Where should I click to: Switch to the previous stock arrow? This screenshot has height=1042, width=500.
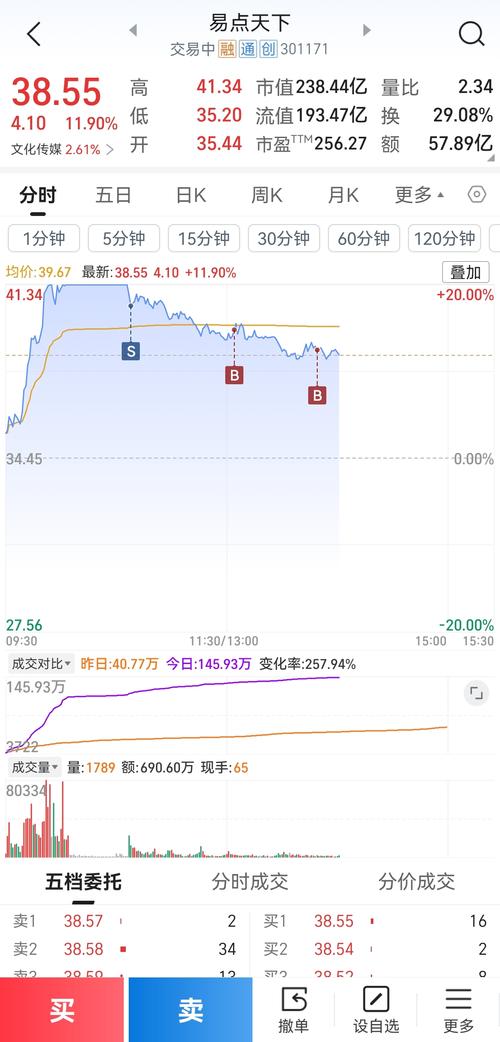(x=133, y=30)
